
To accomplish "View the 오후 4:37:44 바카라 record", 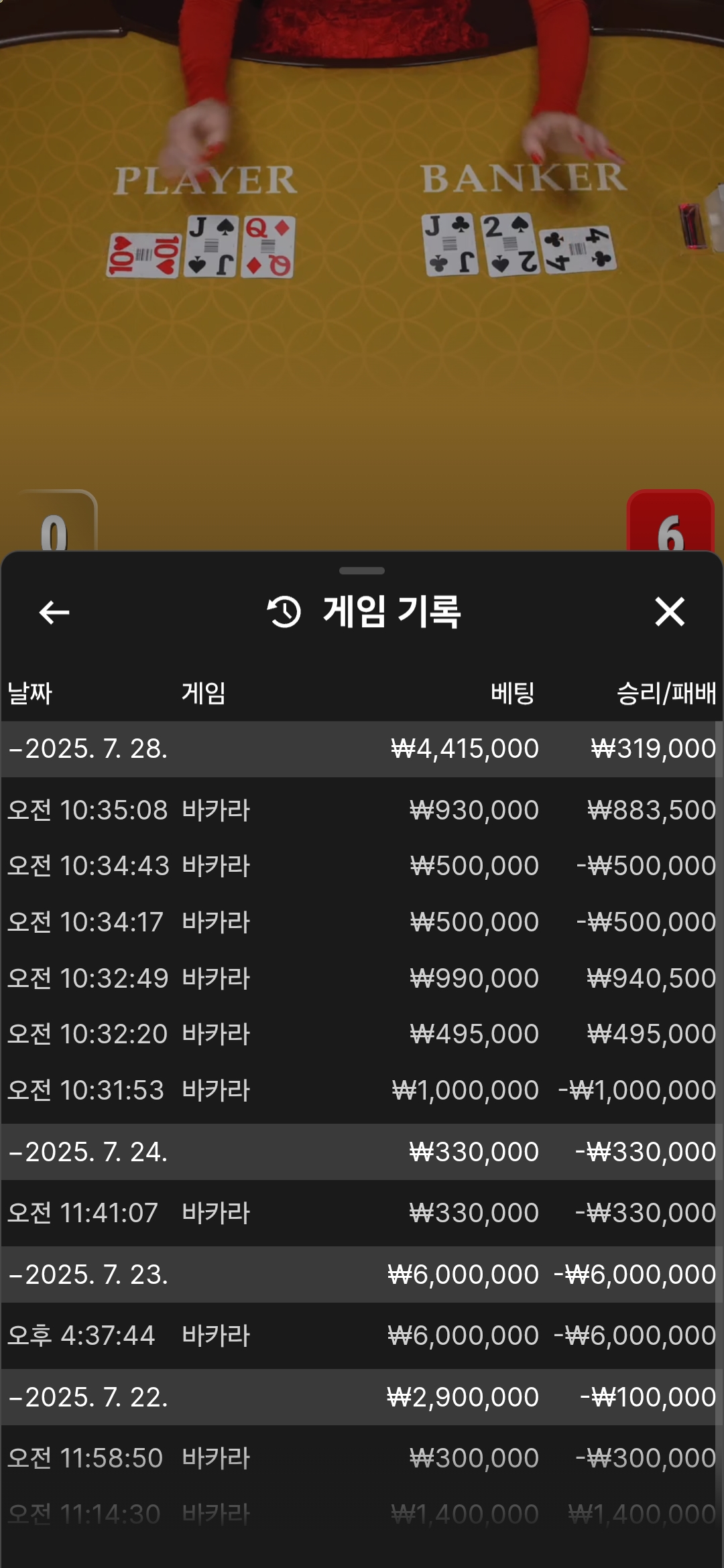I will tap(361, 1335).
